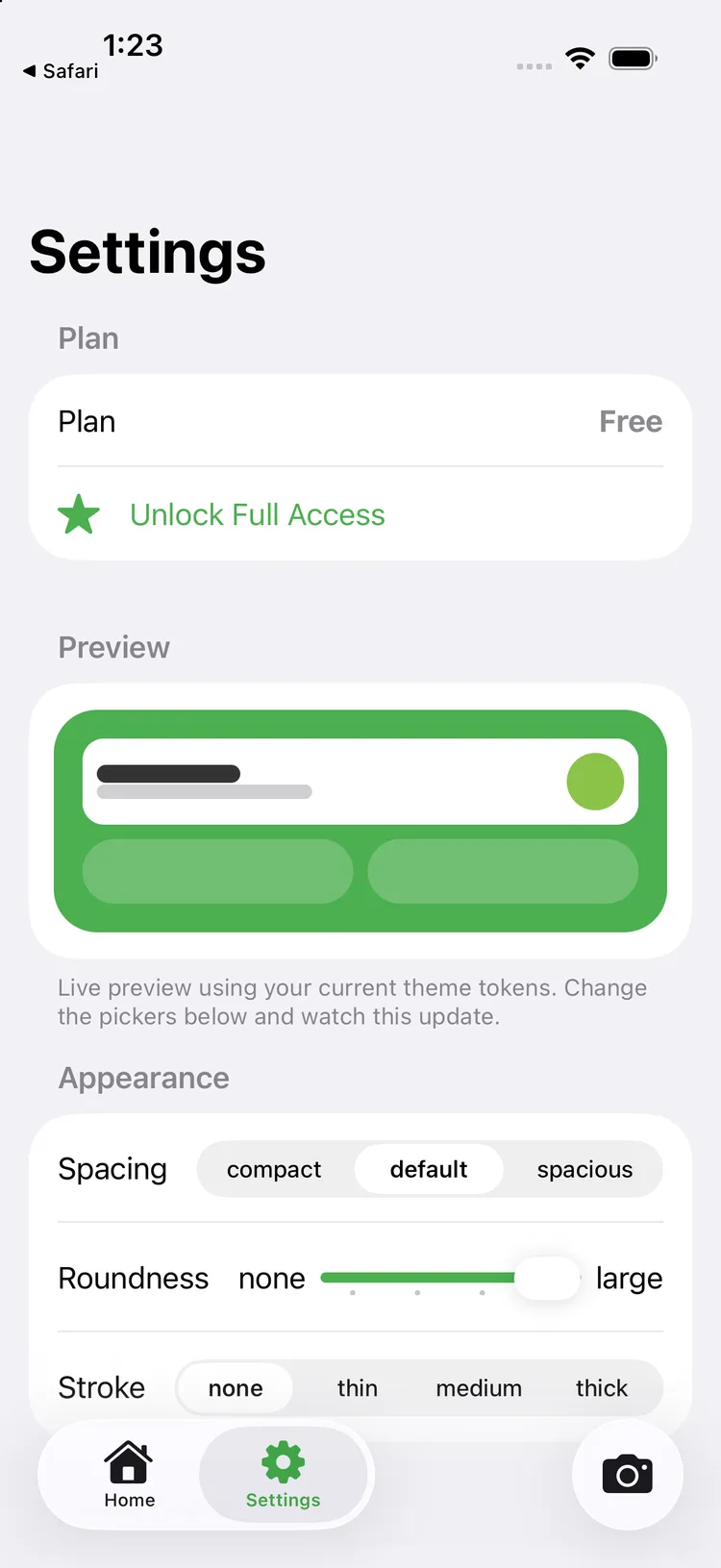Tap the Settings tab in bottom bar

[283, 1475]
